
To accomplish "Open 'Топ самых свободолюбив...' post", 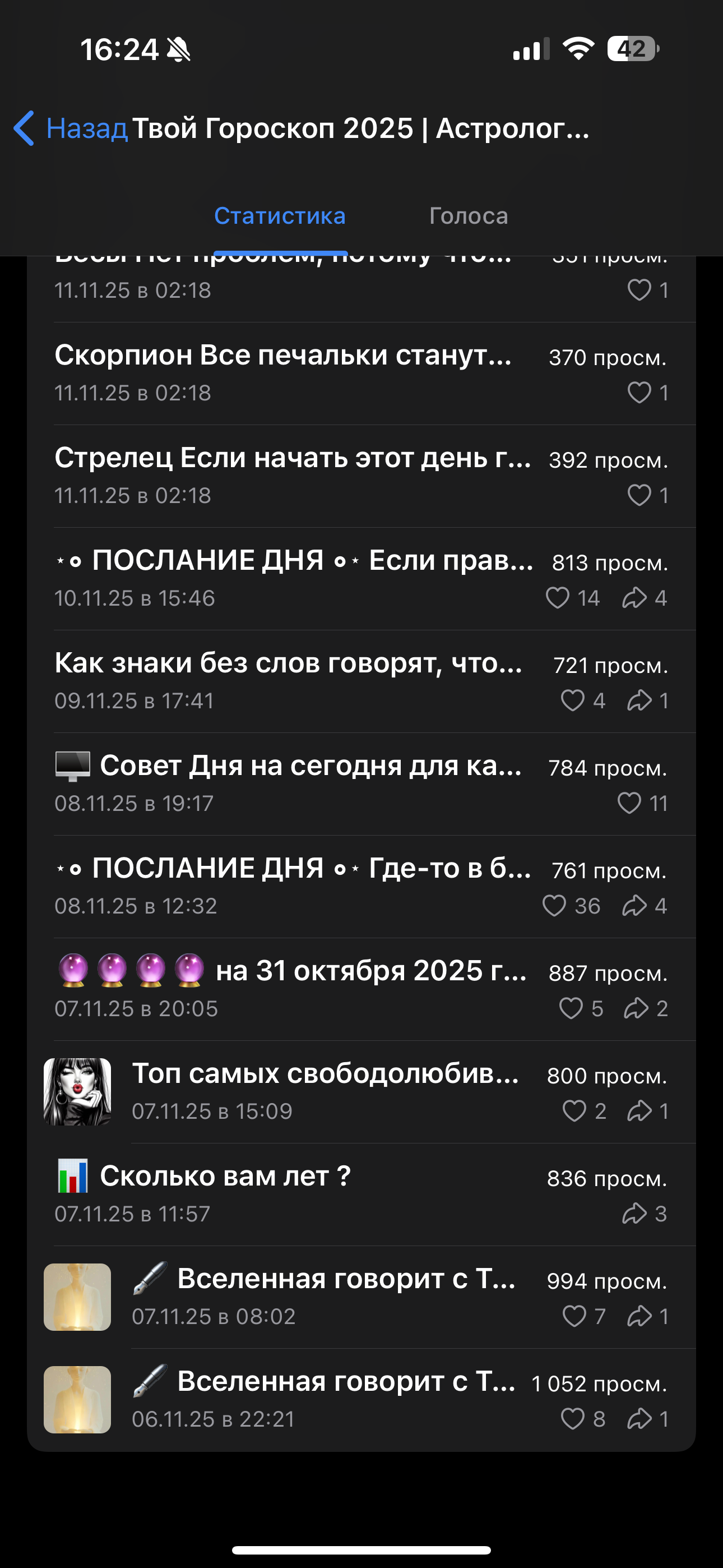I will (x=360, y=1091).
